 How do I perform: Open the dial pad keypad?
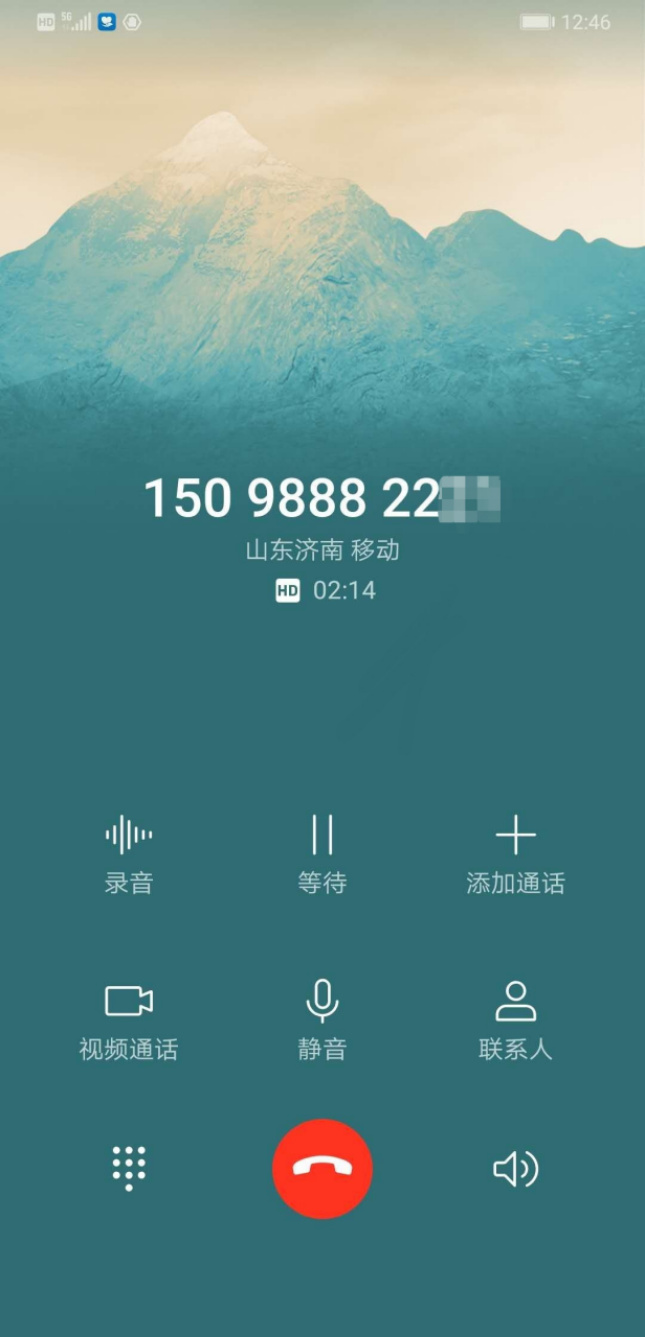click(129, 1168)
